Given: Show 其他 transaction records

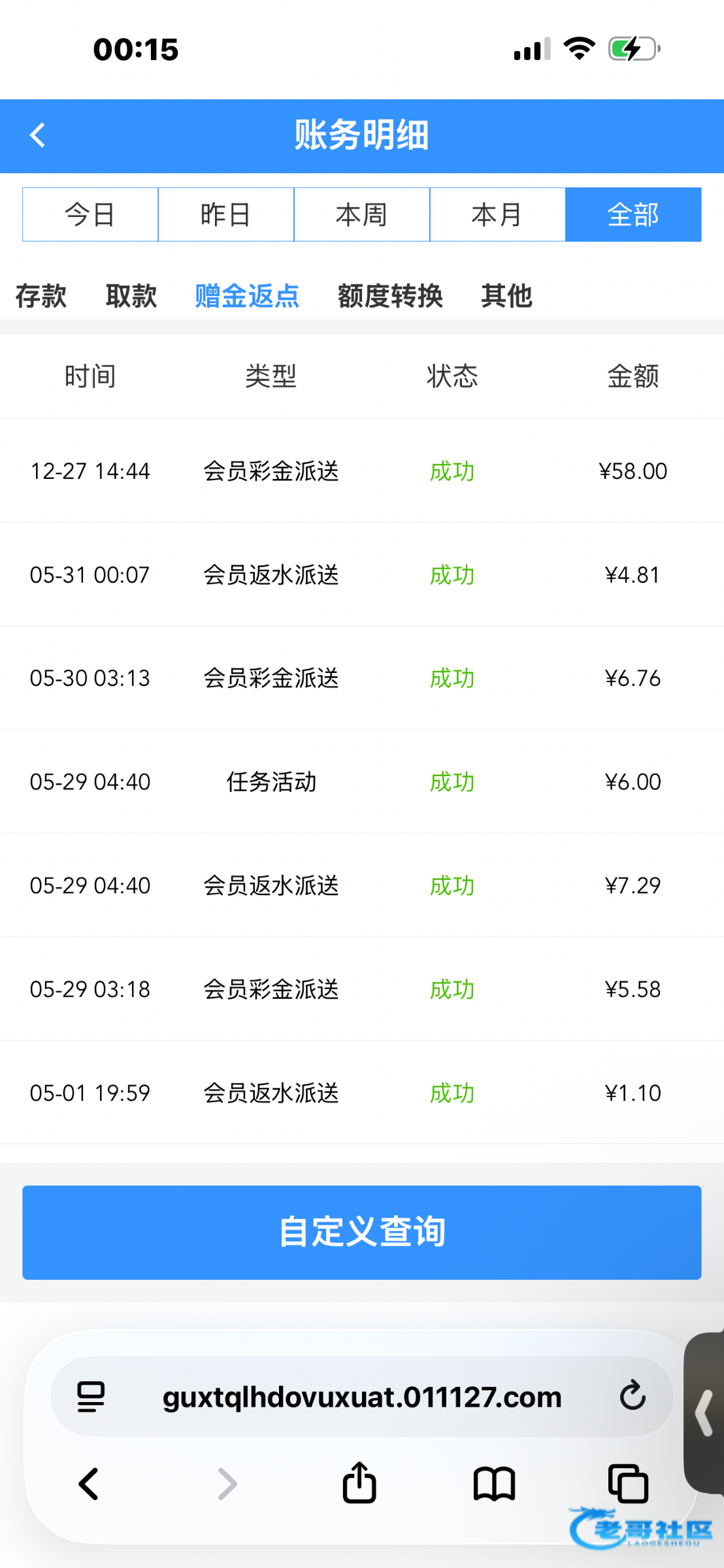Looking at the screenshot, I should click(x=506, y=296).
